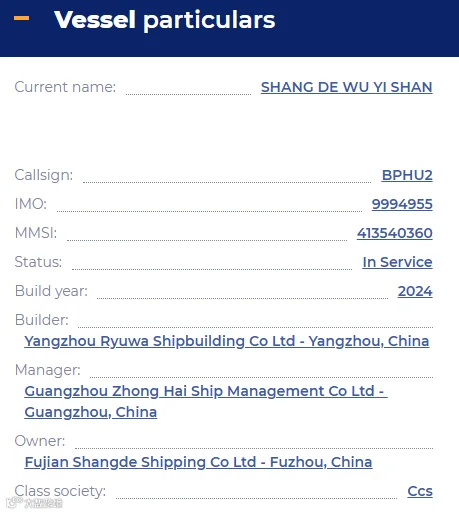Open the SHANG DE WU YI SHAN name link

point(347,87)
